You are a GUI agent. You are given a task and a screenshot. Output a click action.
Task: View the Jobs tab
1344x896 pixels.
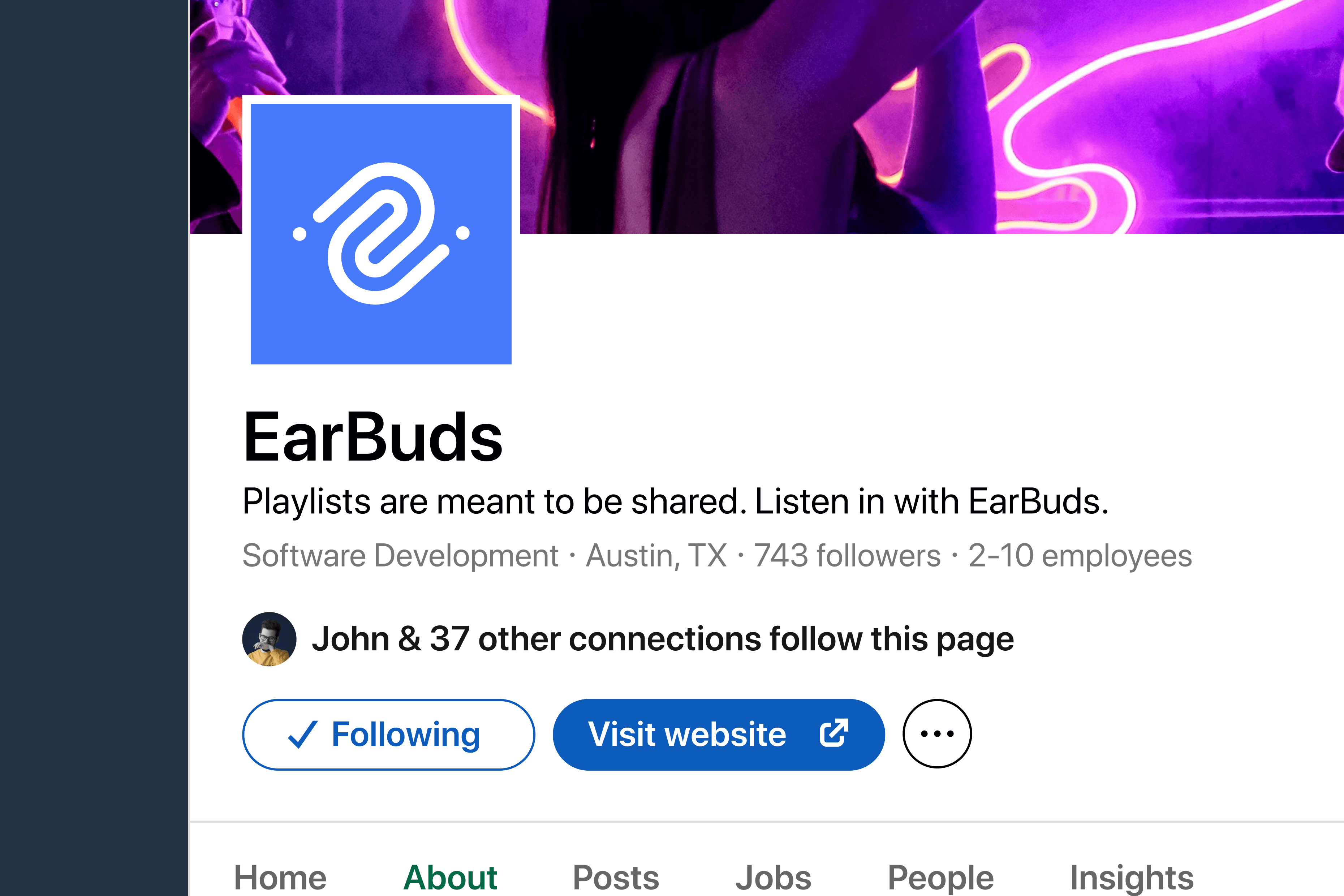coord(772,877)
